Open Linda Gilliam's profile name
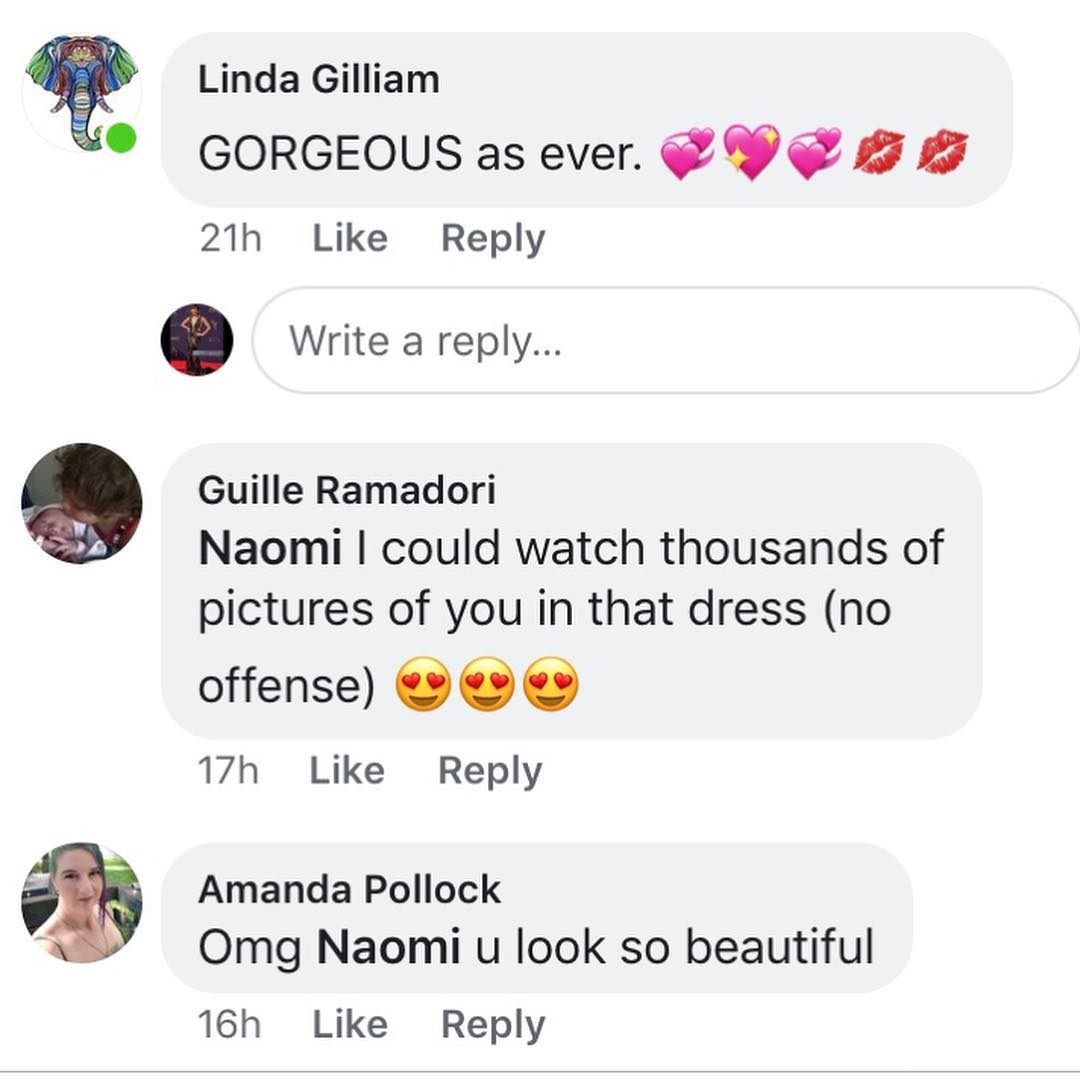1080x1080 pixels. click(318, 80)
